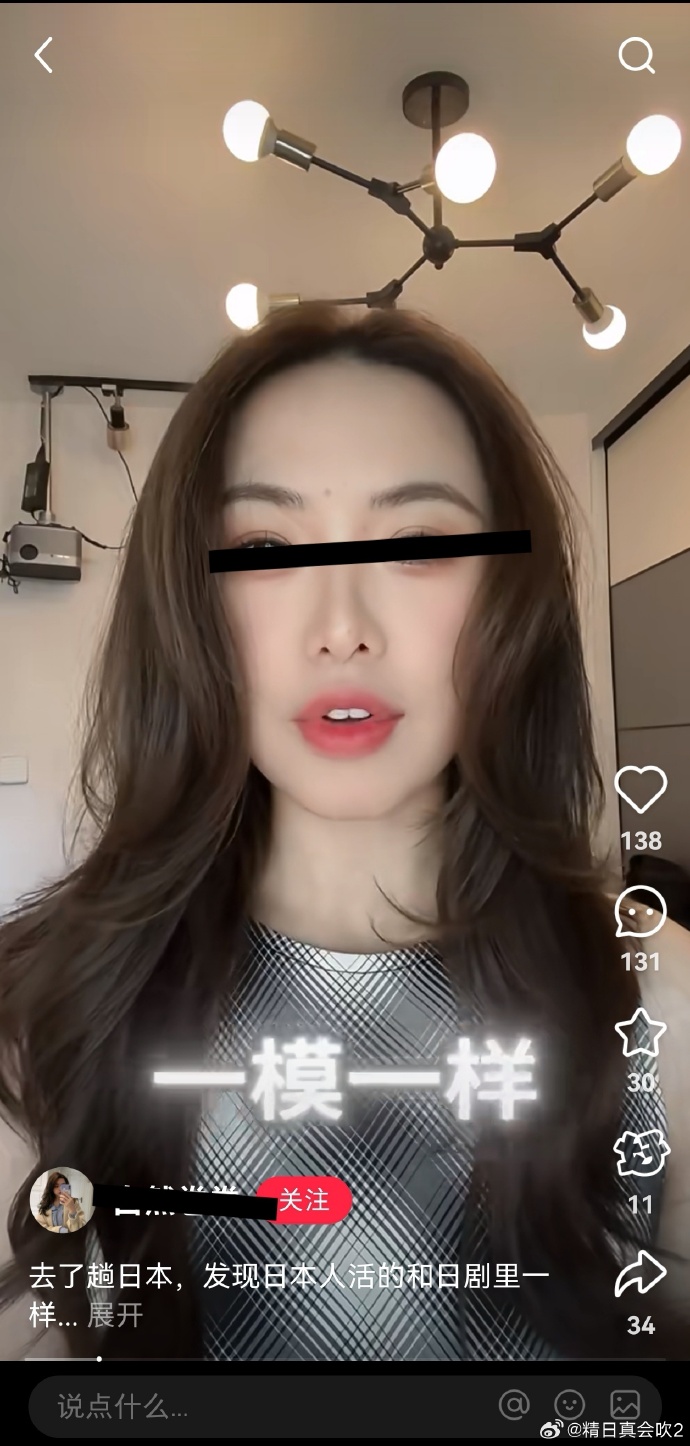This screenshot has height=1446, width=690.
Task: Open the creator's profile avatar
Action: point(62,1200)
